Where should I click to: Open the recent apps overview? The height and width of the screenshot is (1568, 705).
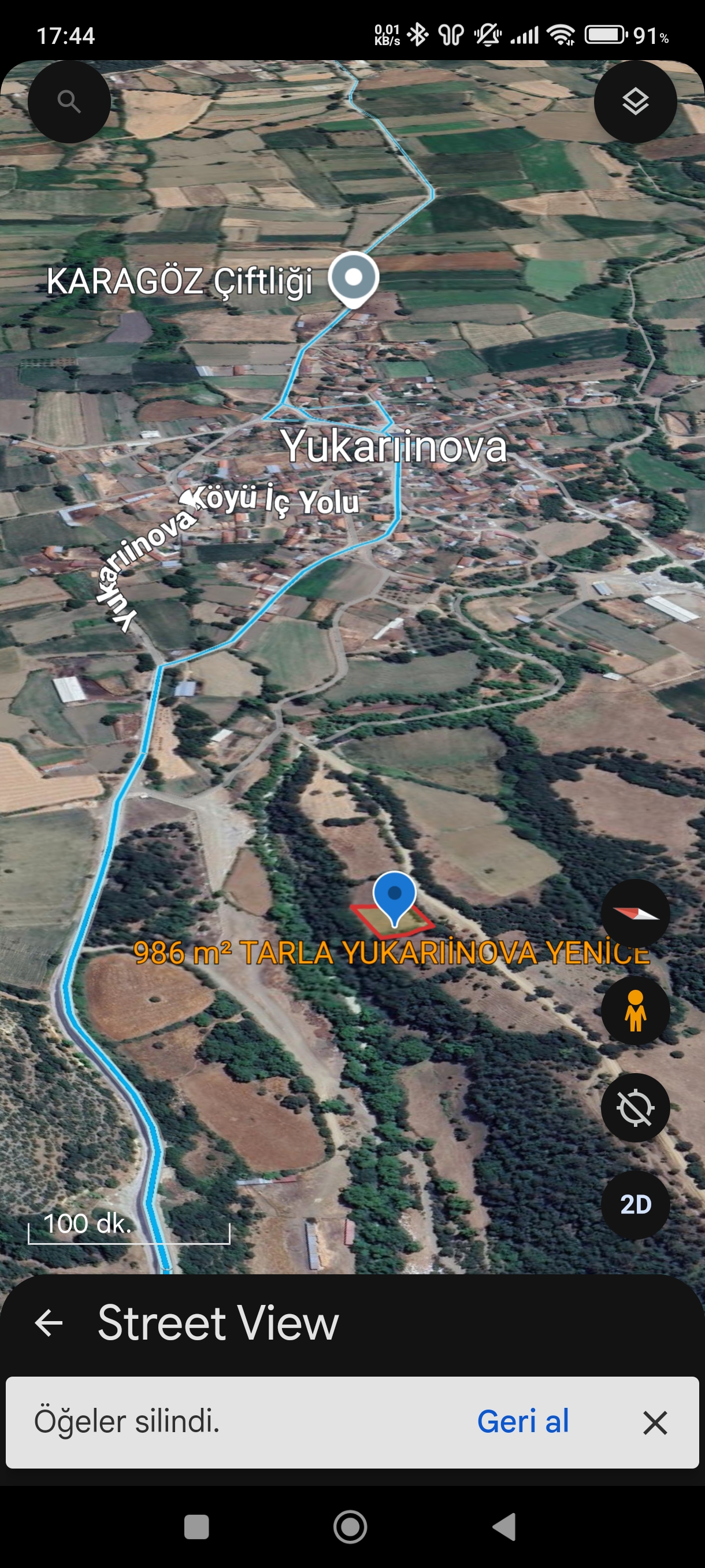tap(196, 1526)
